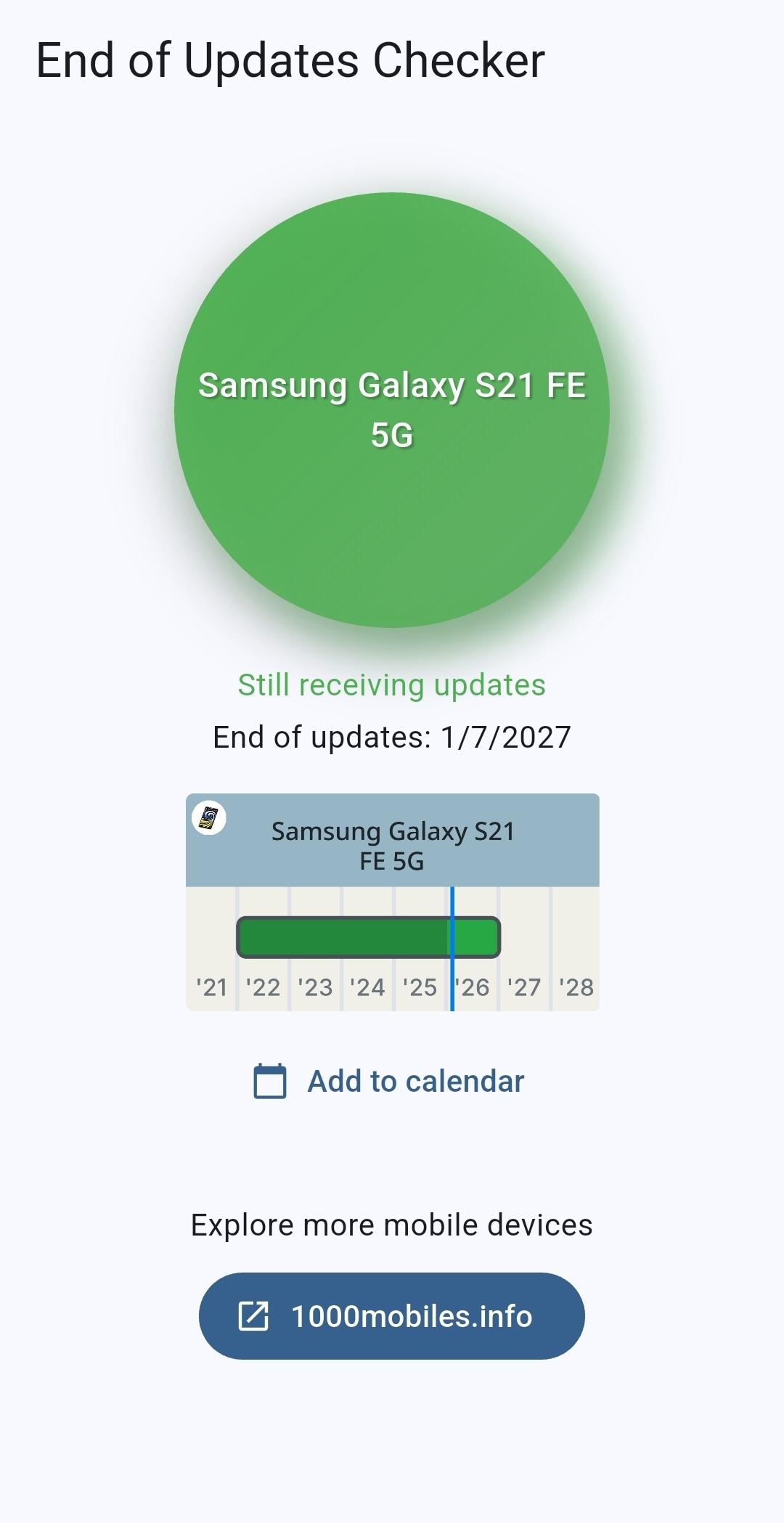
Task: Add end of updates date to calendar
Action: [390, 1081]
